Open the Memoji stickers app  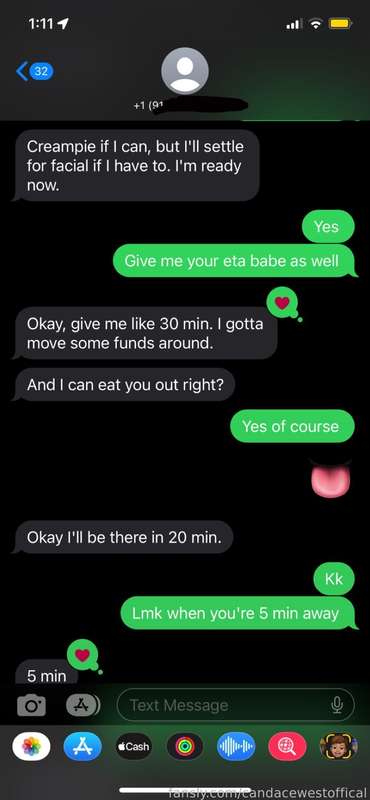pyautogui.click(x=338, y=746)
